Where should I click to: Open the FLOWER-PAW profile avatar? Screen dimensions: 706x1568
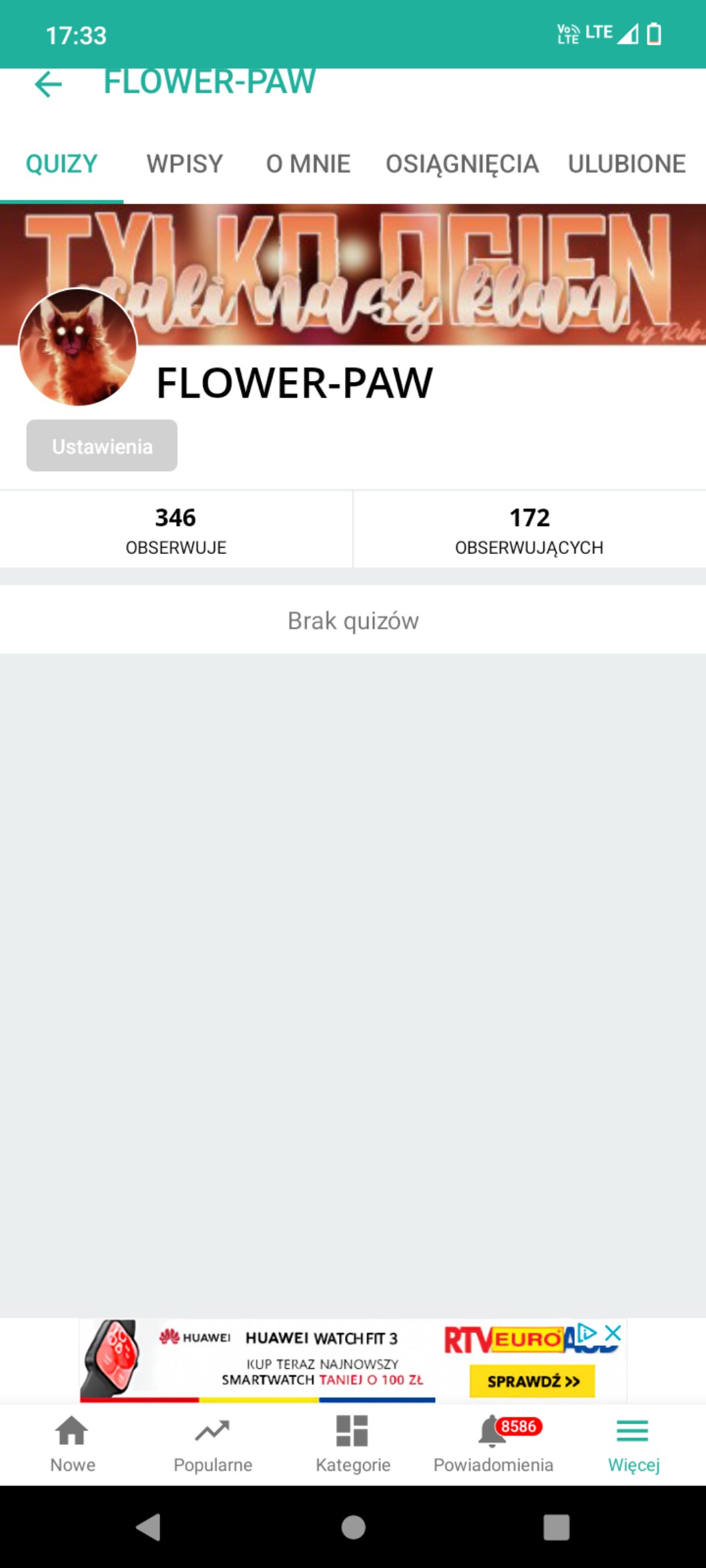78,347
